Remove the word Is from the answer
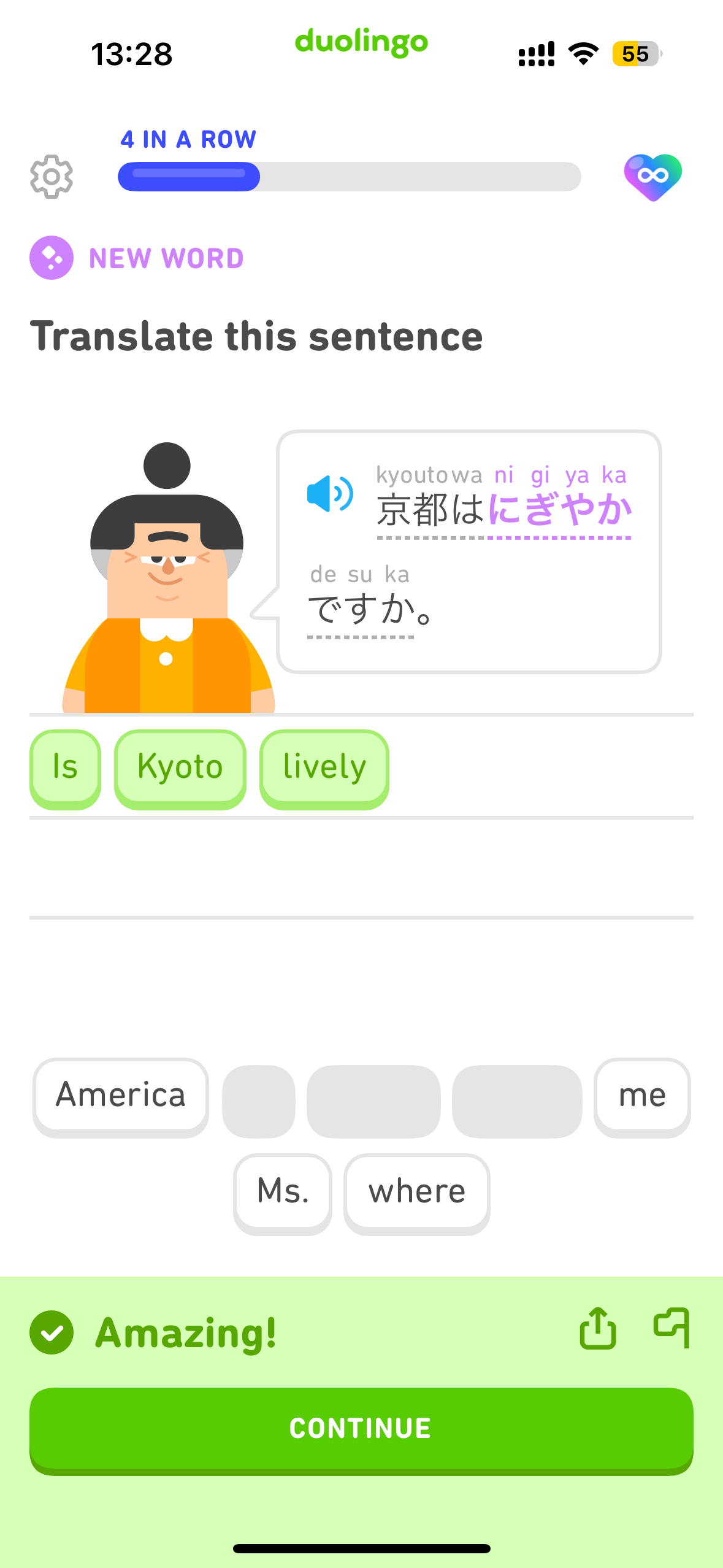 point(65,769)
